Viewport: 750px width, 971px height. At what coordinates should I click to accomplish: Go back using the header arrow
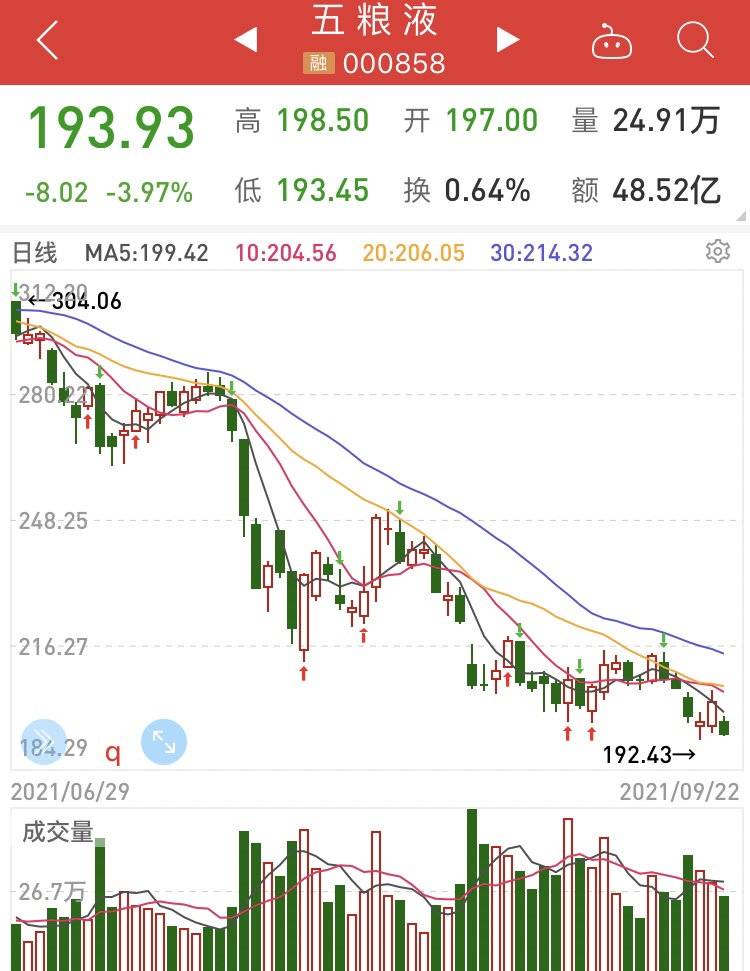pyautogui.click(x=47, y=41)
